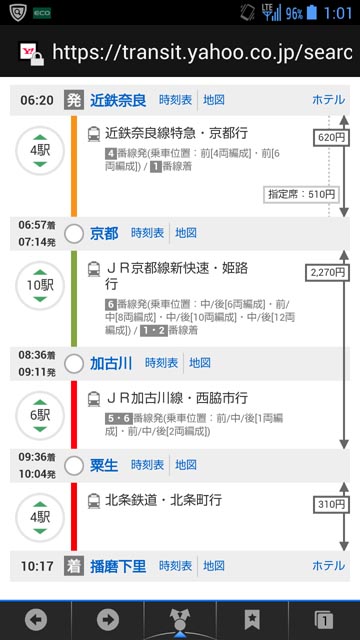The height and width of the screenshot is (640, 360).
Task: Expand the 4駅 stops on 近鉄奈良線特急
Action: 40,151
